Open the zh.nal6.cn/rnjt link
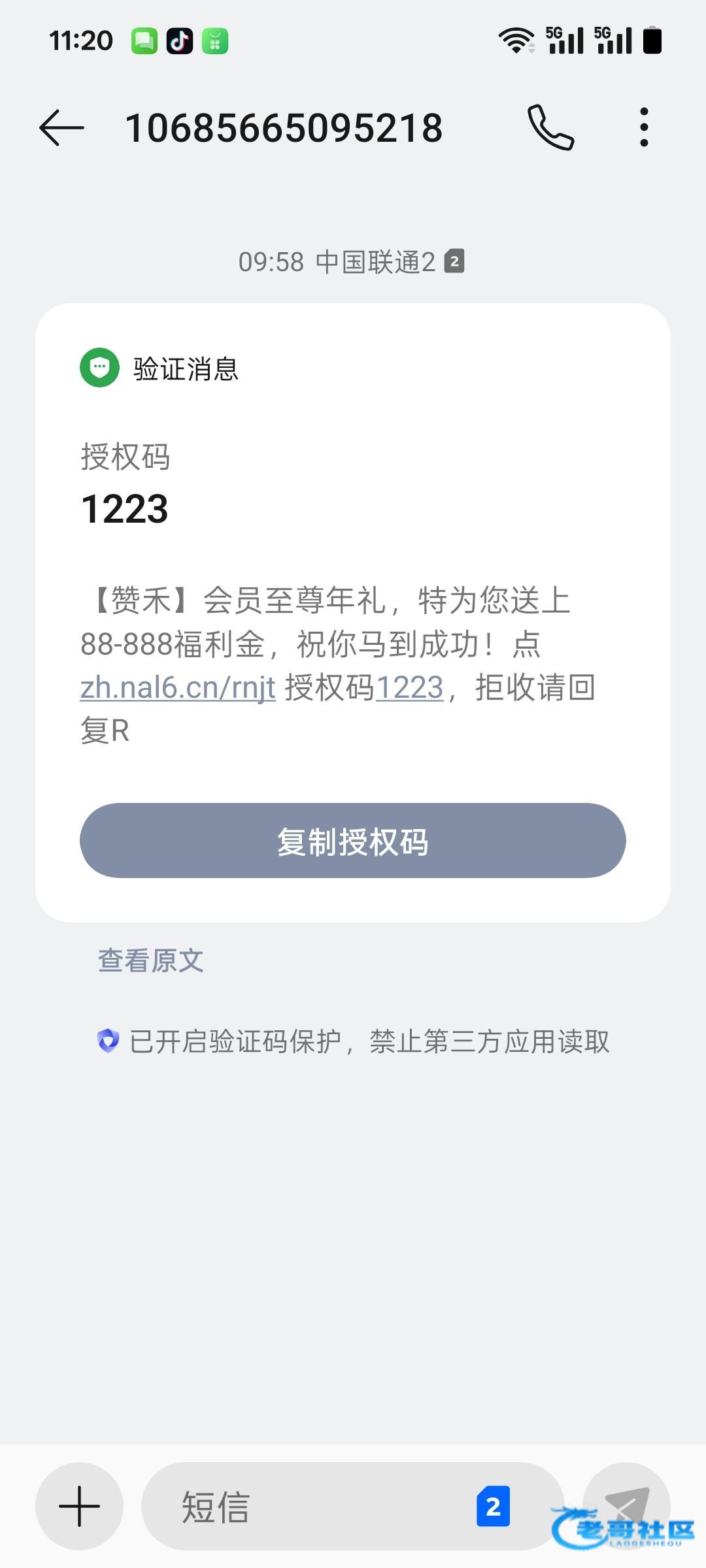Screen dimensions: 706x1568 click(x=178, y=688)
